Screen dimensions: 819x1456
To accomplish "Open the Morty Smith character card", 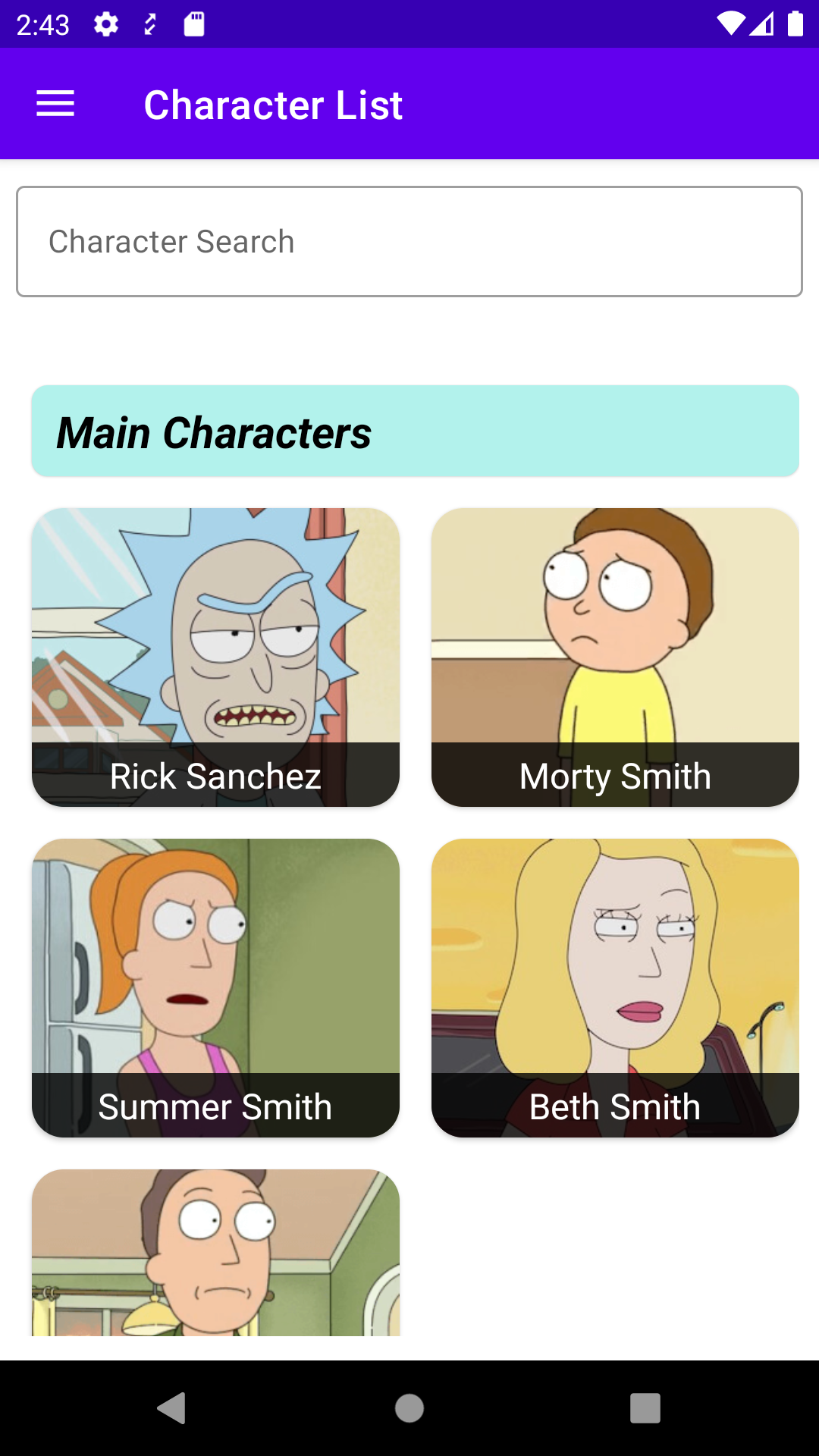I will click(615, 657).
